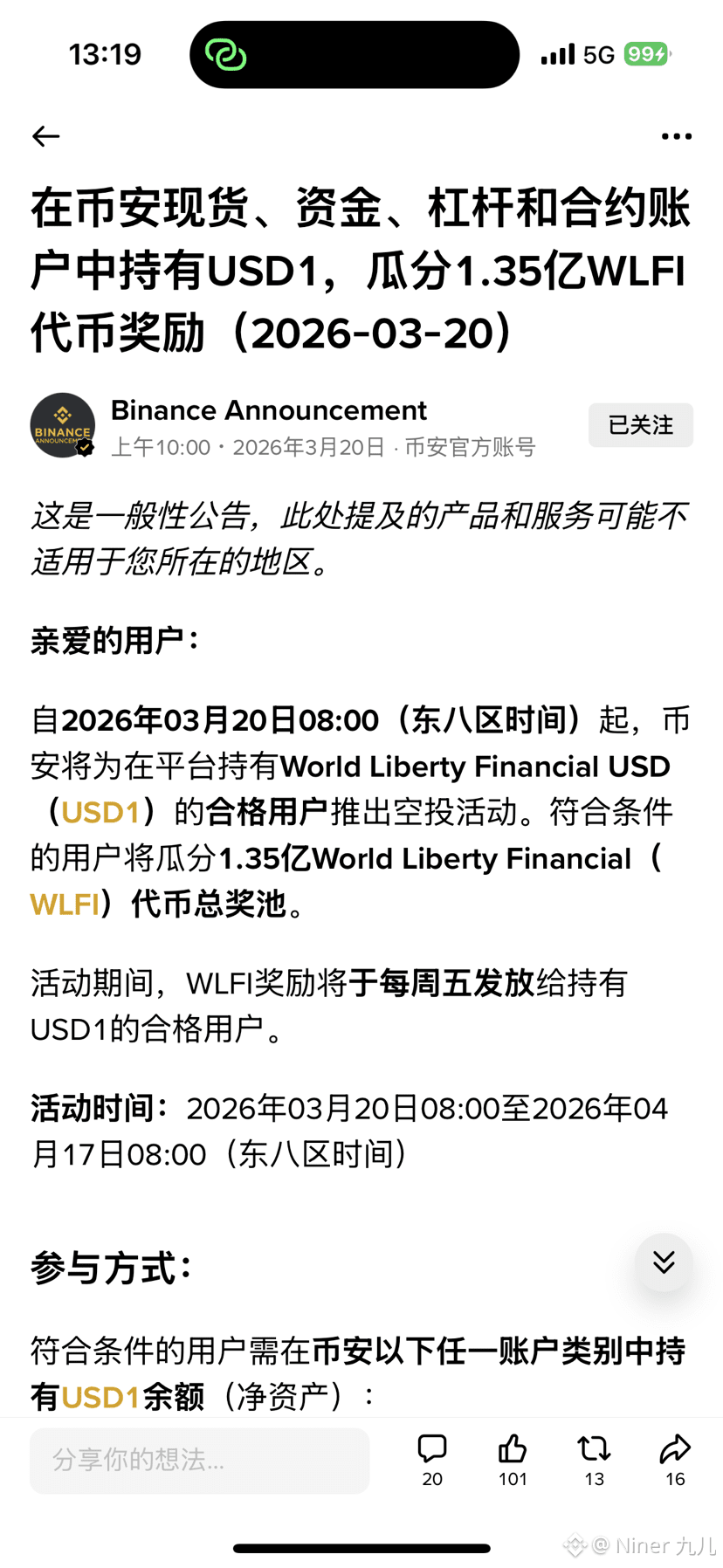Open the golden USD1 link in the paragraph
This screenshot has height=1568, width=723.
click(100, 813)
